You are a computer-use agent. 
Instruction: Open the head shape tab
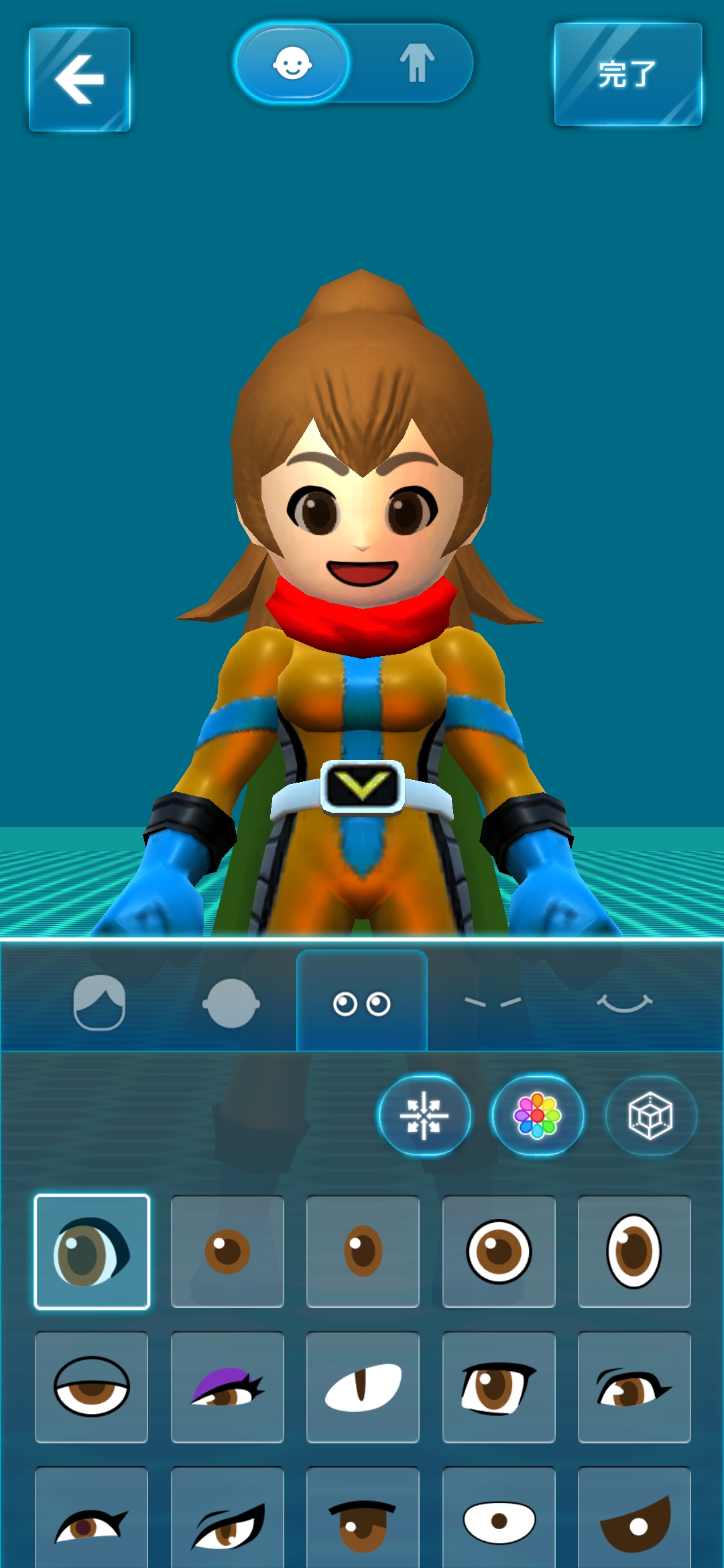(231, 1002)
